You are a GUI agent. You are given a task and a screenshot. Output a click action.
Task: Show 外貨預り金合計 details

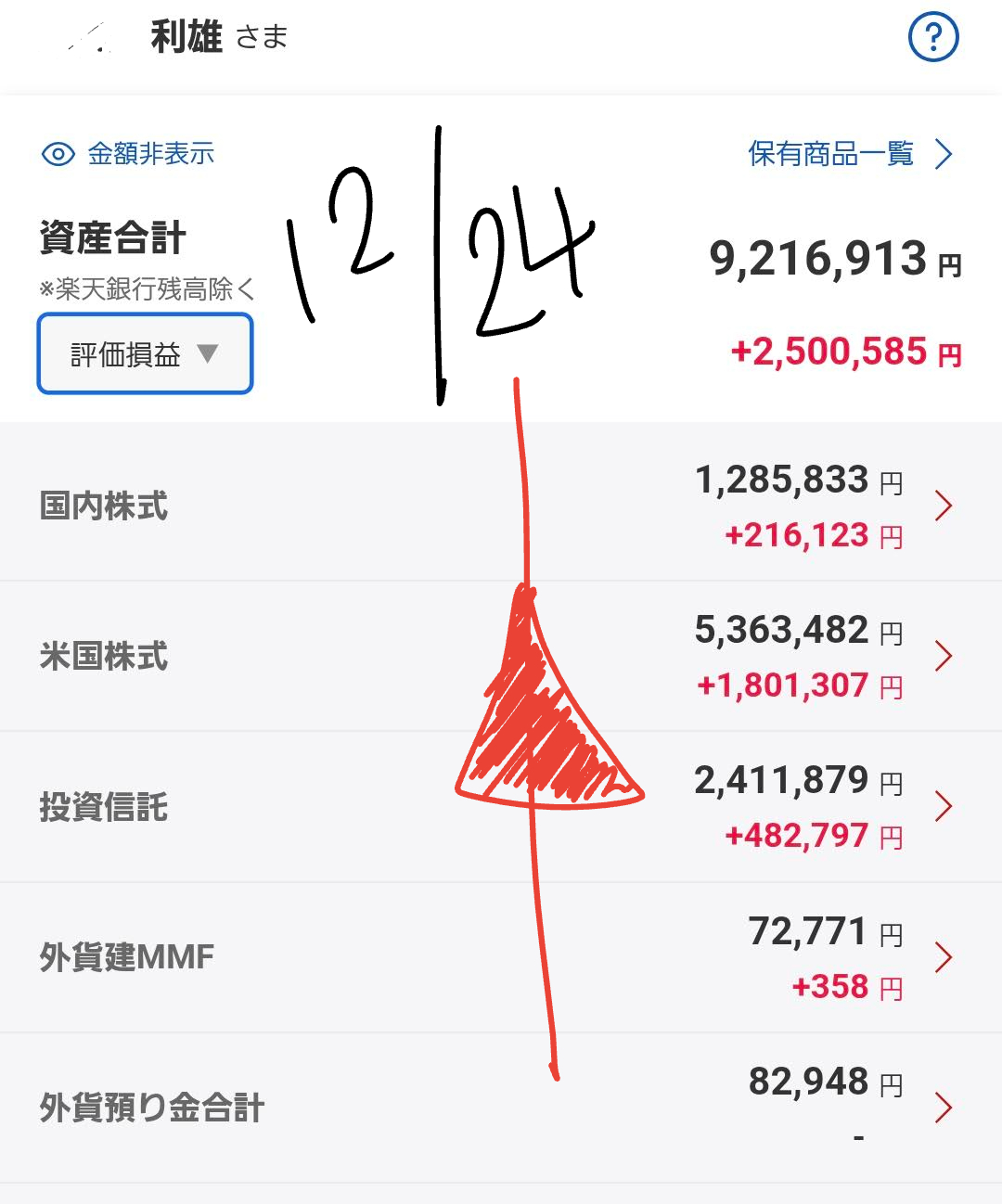click(x=501, y=1108)
